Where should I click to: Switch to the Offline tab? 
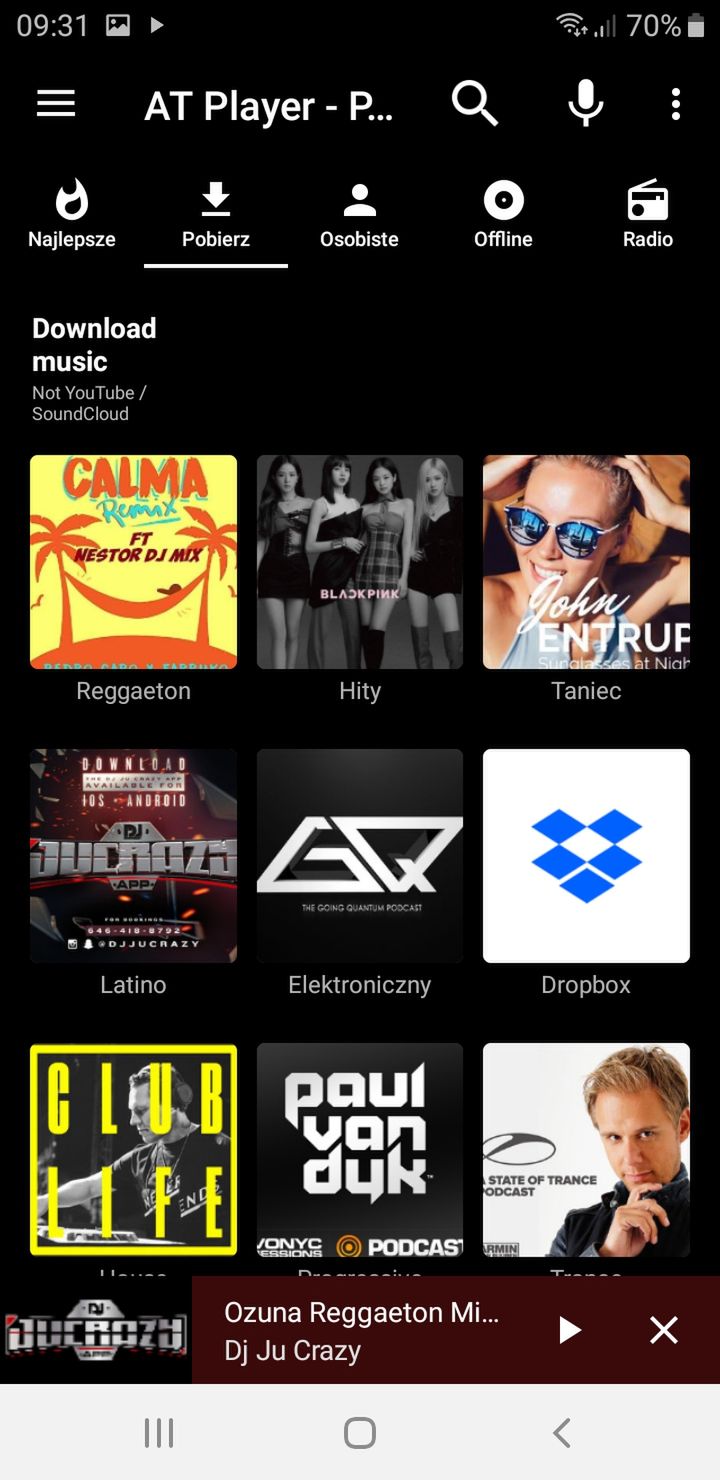coord(504,214)
